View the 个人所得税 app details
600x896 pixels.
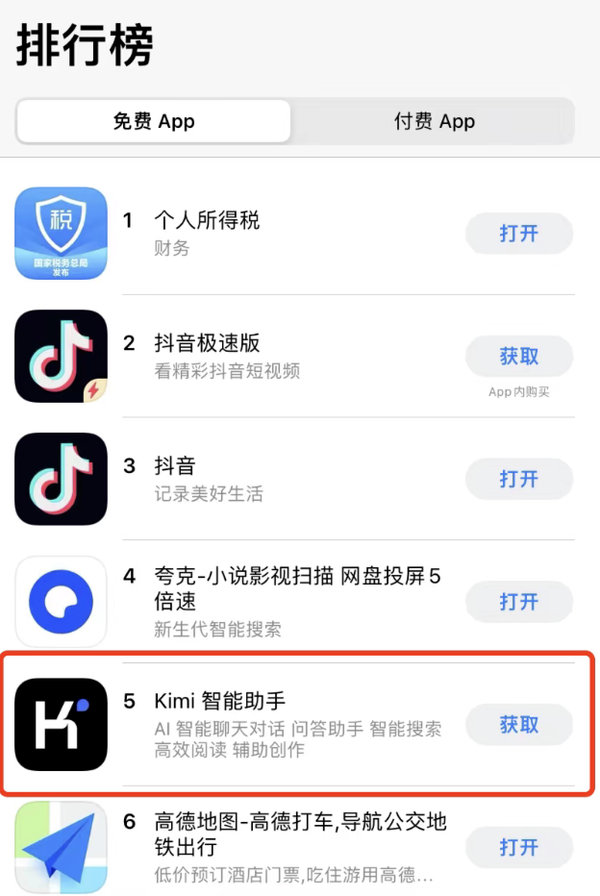(x=207, y=220)
